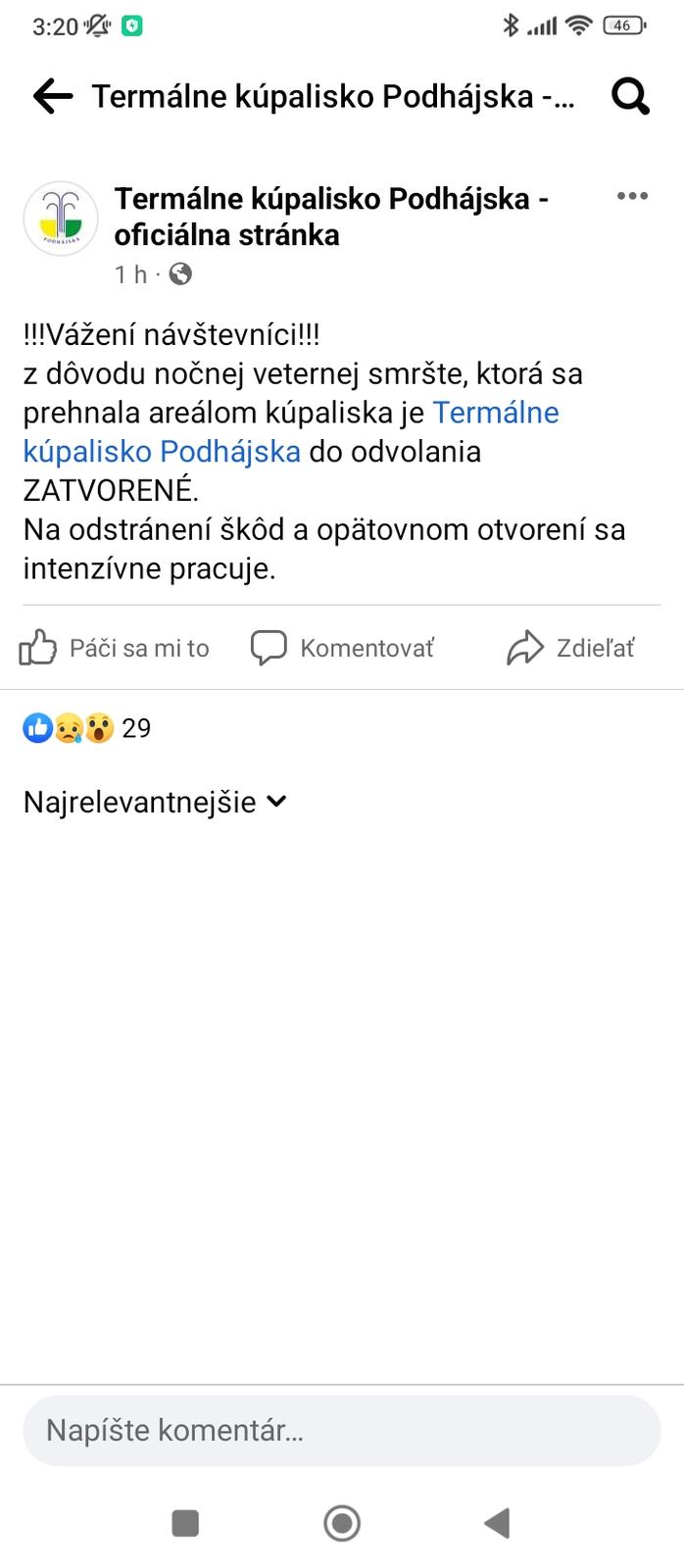The width and height of the screenshot is (684, 1568).
Task: Open recent apps with the square button
Action: click(x=185, y=1523)
